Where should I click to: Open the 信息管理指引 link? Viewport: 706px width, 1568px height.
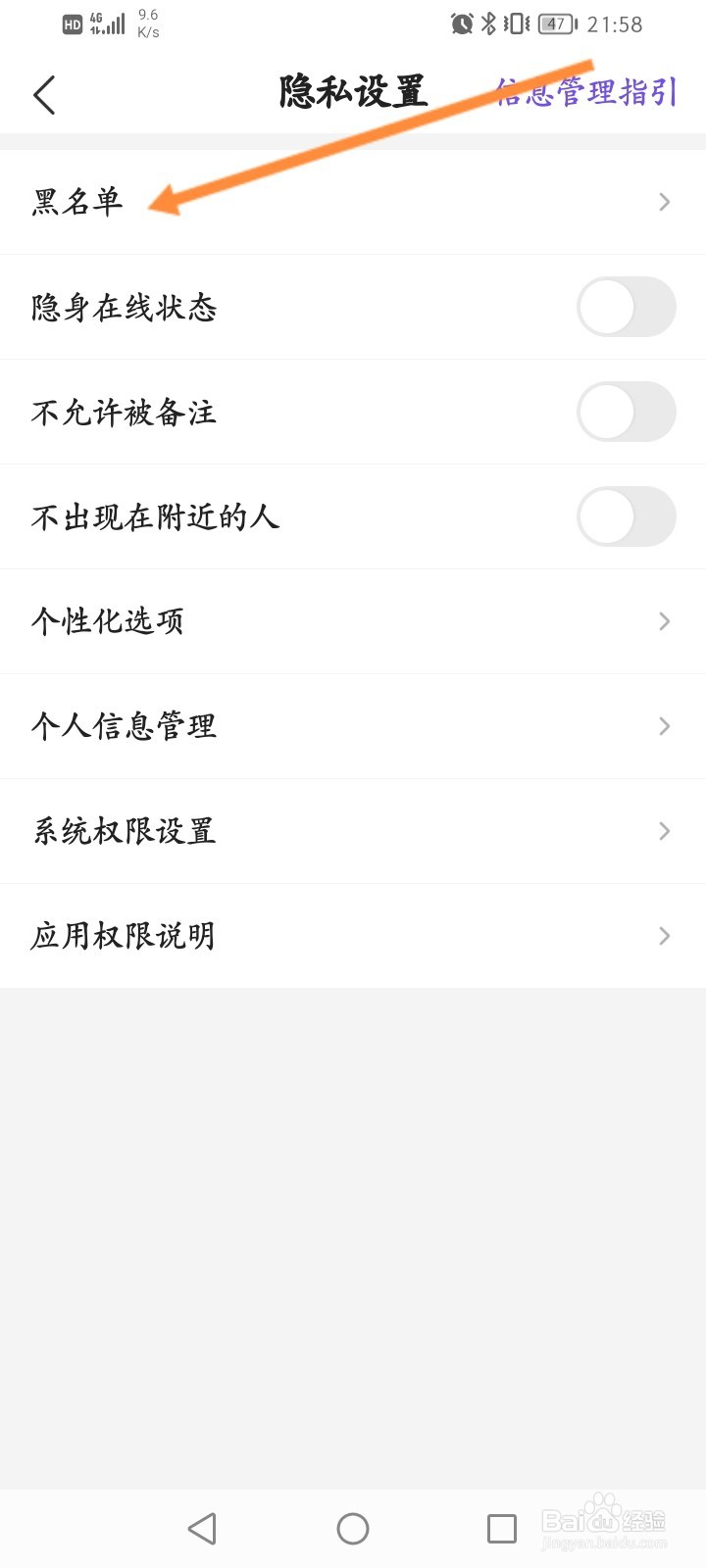click(585, 93)
